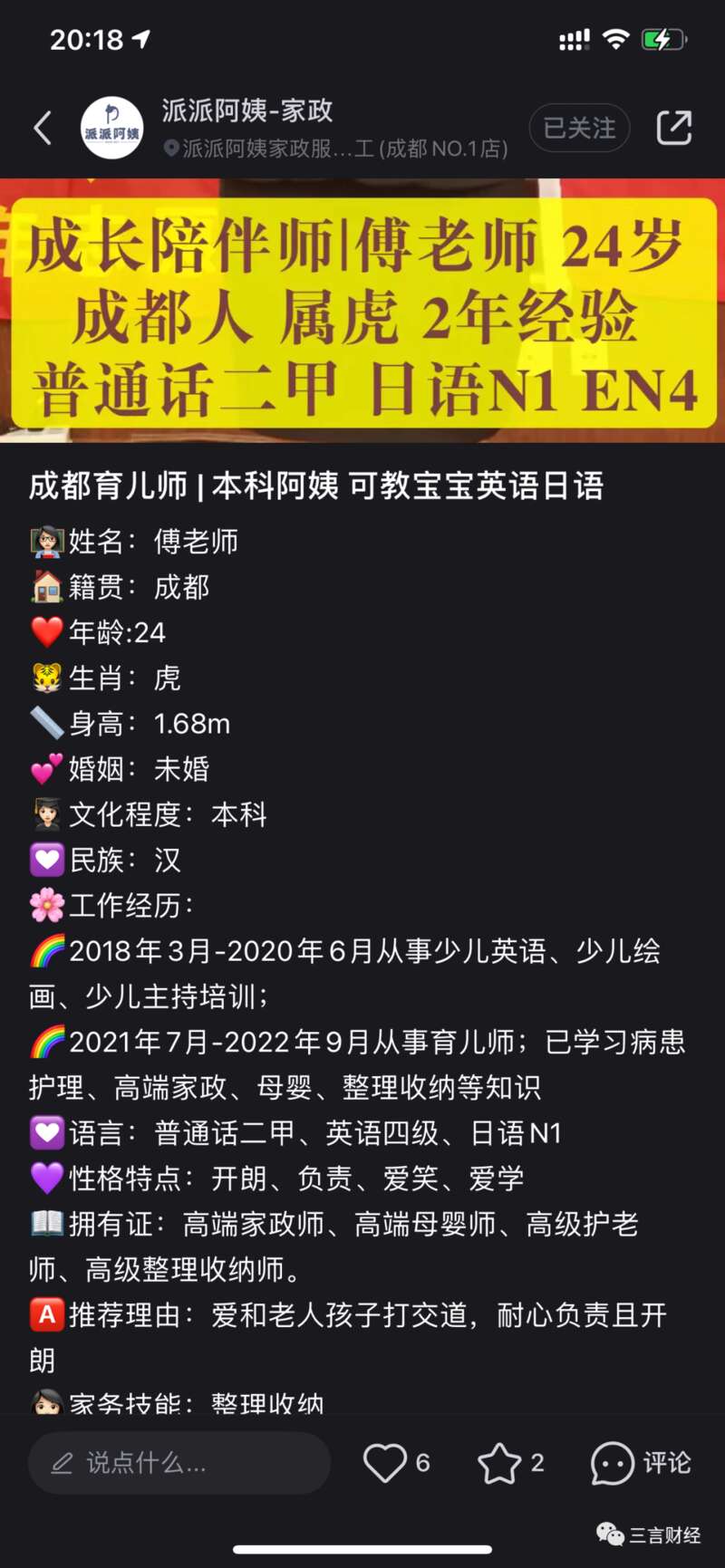Share this post
Image resolution: width=725 pixels, height=1568 pixels.
674,129
